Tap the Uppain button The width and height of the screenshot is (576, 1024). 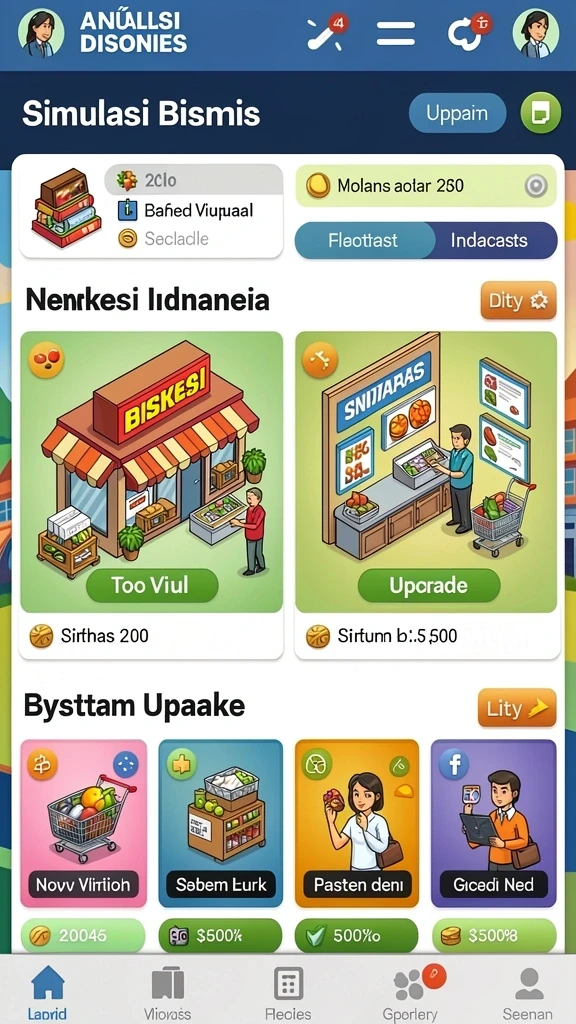(x=457, y=113)
